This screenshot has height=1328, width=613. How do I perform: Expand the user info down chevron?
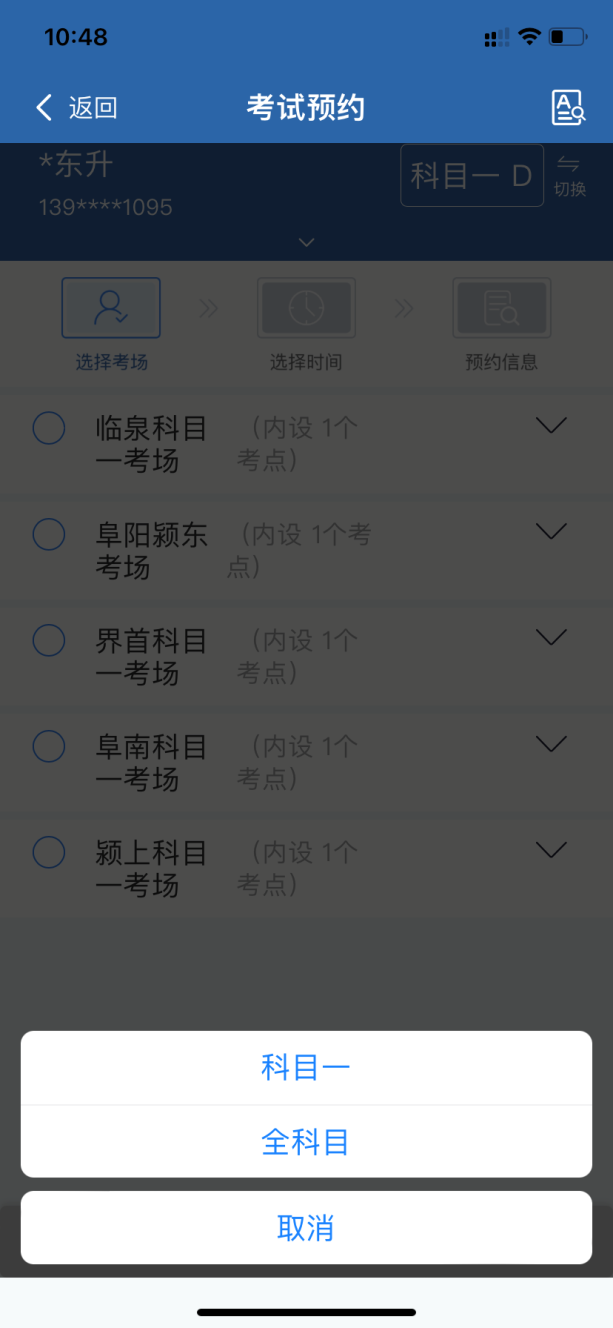tap(307, 243)
